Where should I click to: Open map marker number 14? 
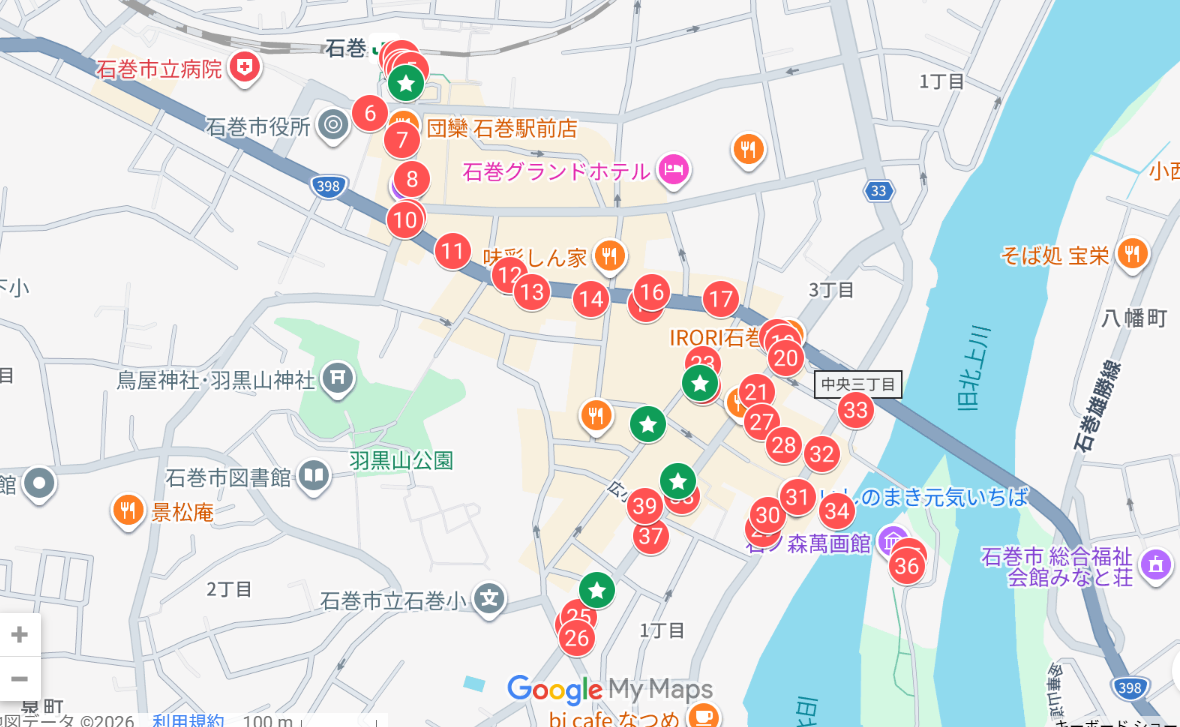591,299
